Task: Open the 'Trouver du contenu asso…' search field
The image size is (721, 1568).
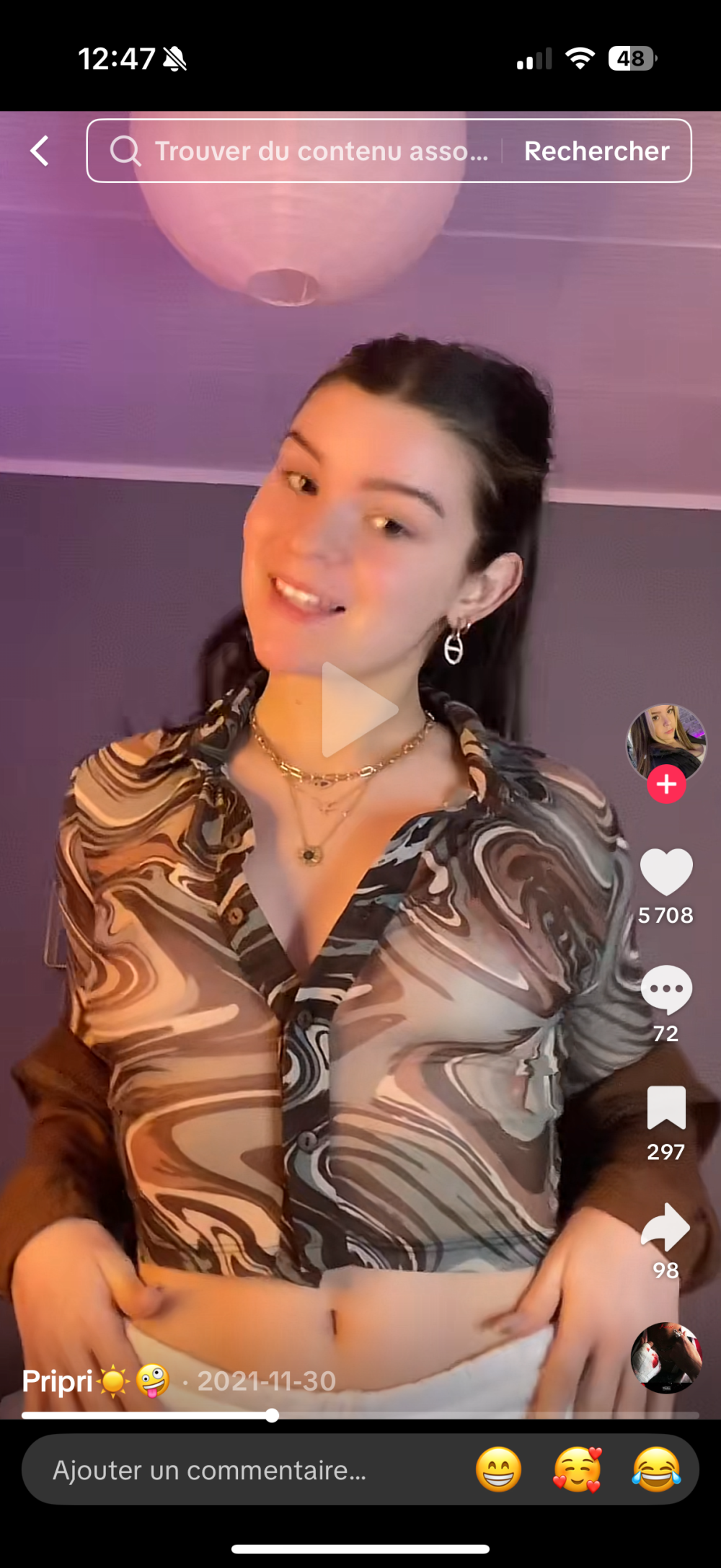Action: (303, 151)
